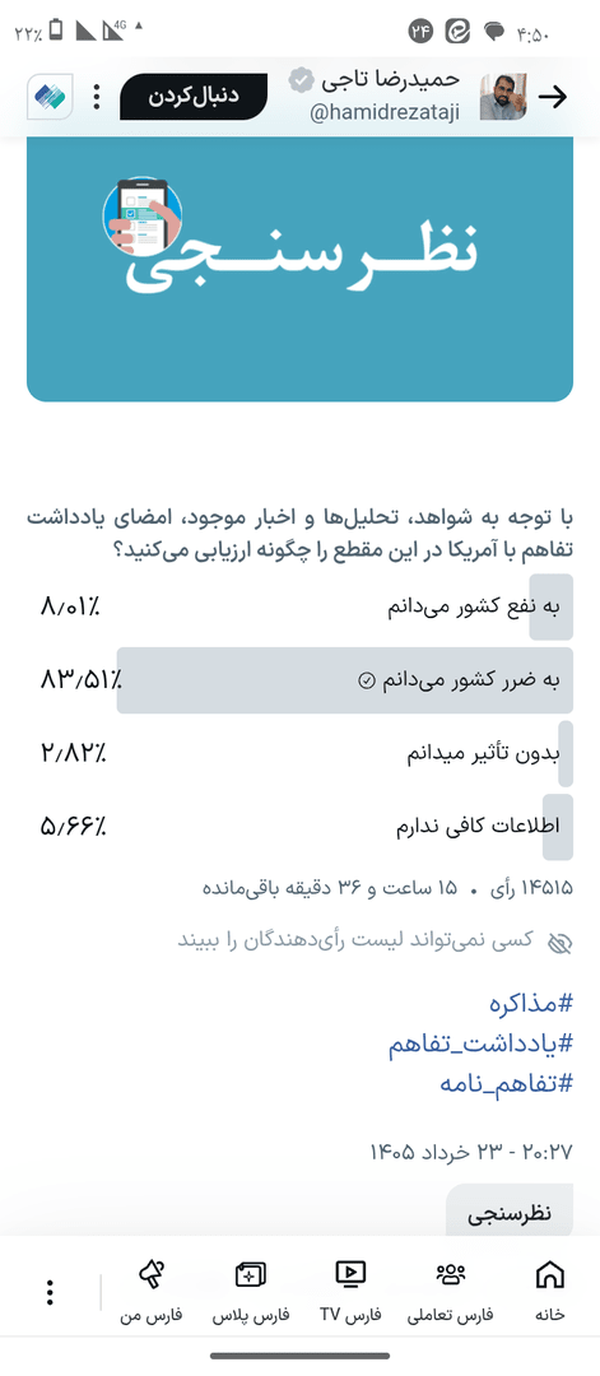Select poll option به نفع کشور می‌دانم
600x1376 pixels.
click(x=300, y=607)
